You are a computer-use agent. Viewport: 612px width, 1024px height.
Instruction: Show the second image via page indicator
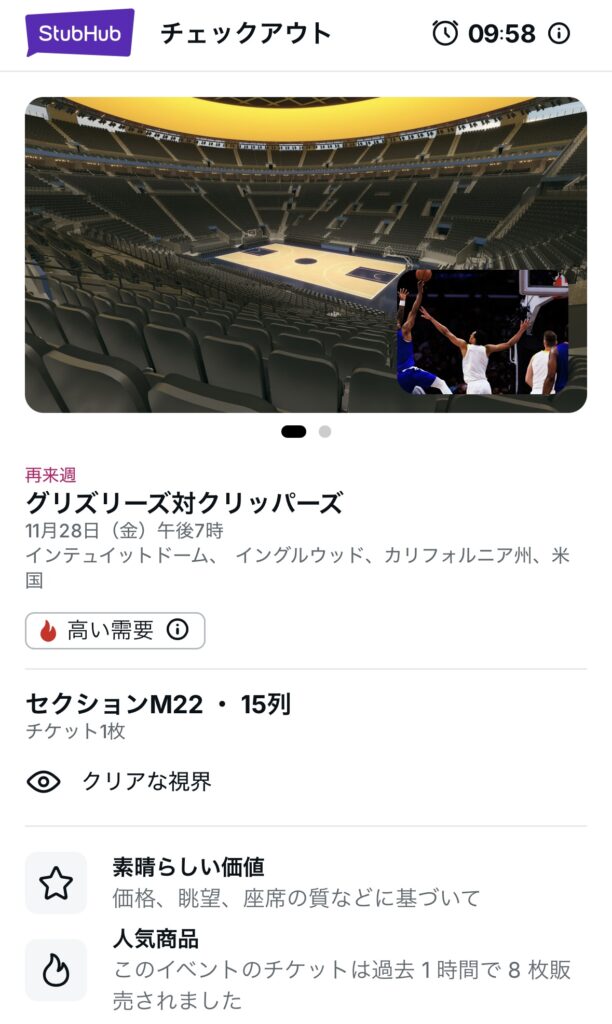(x=325, y=432)
